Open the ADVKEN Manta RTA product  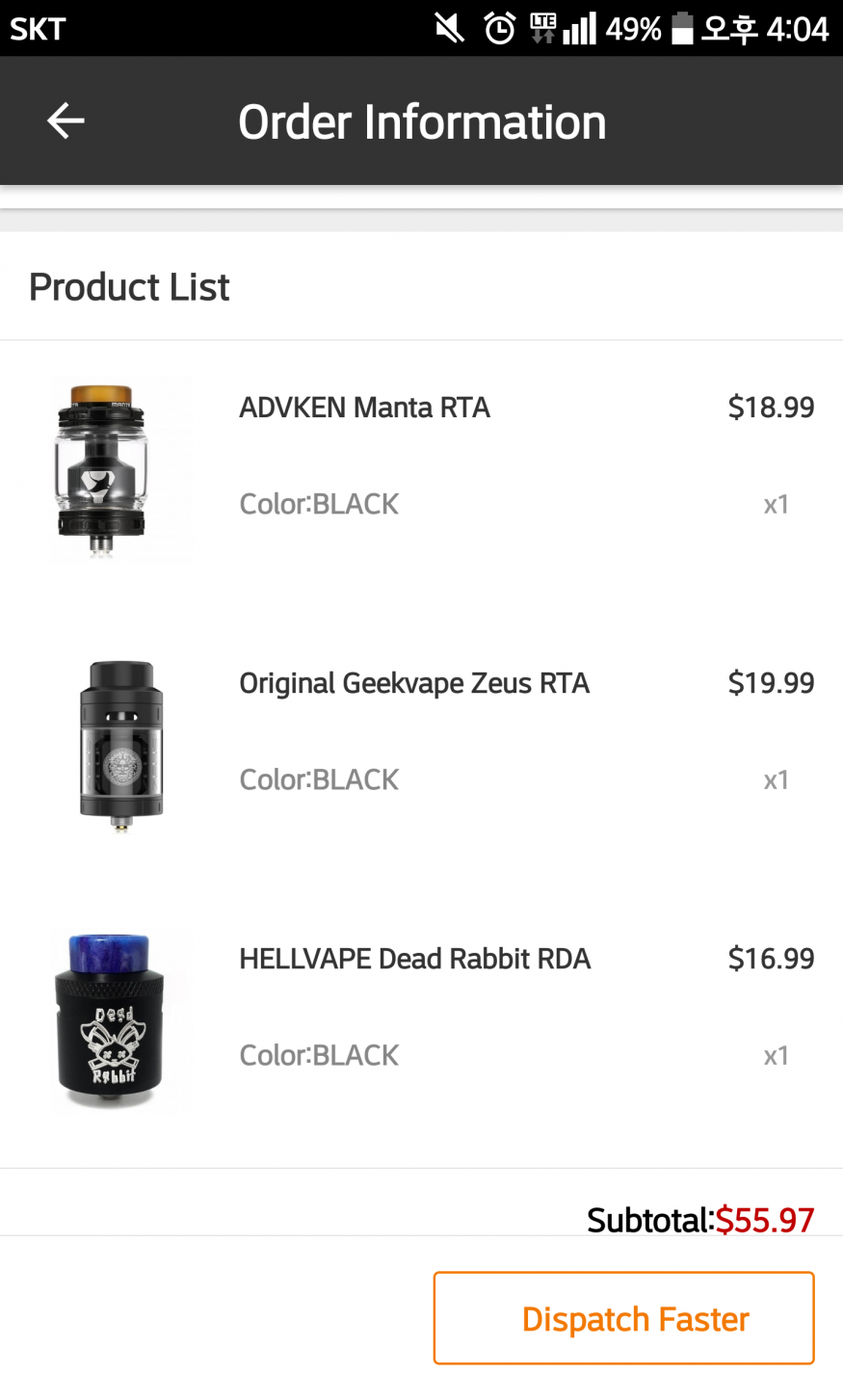pyautogui.click(x=364, y=408)
